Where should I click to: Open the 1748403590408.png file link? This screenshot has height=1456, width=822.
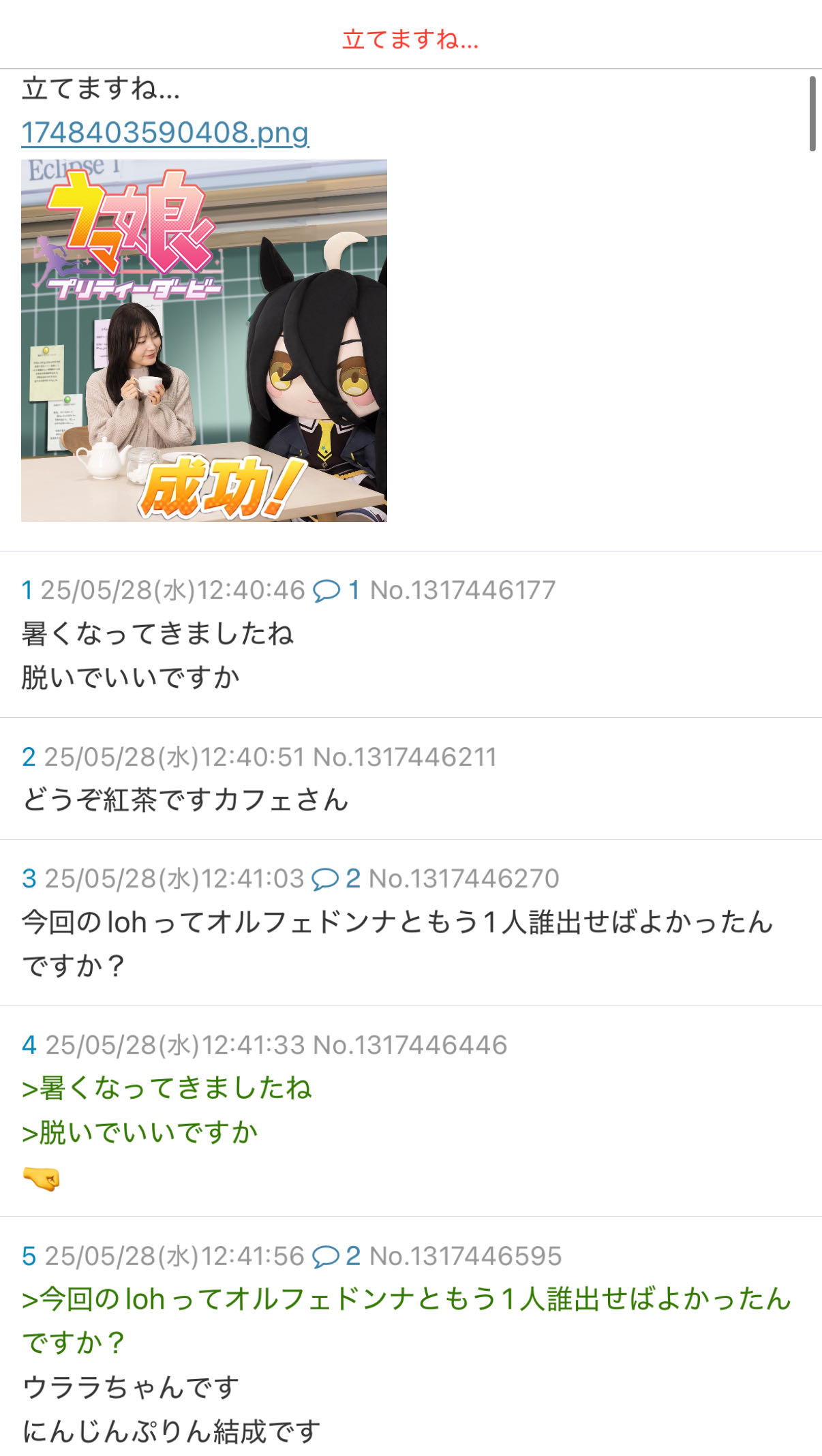pos(165,132)
